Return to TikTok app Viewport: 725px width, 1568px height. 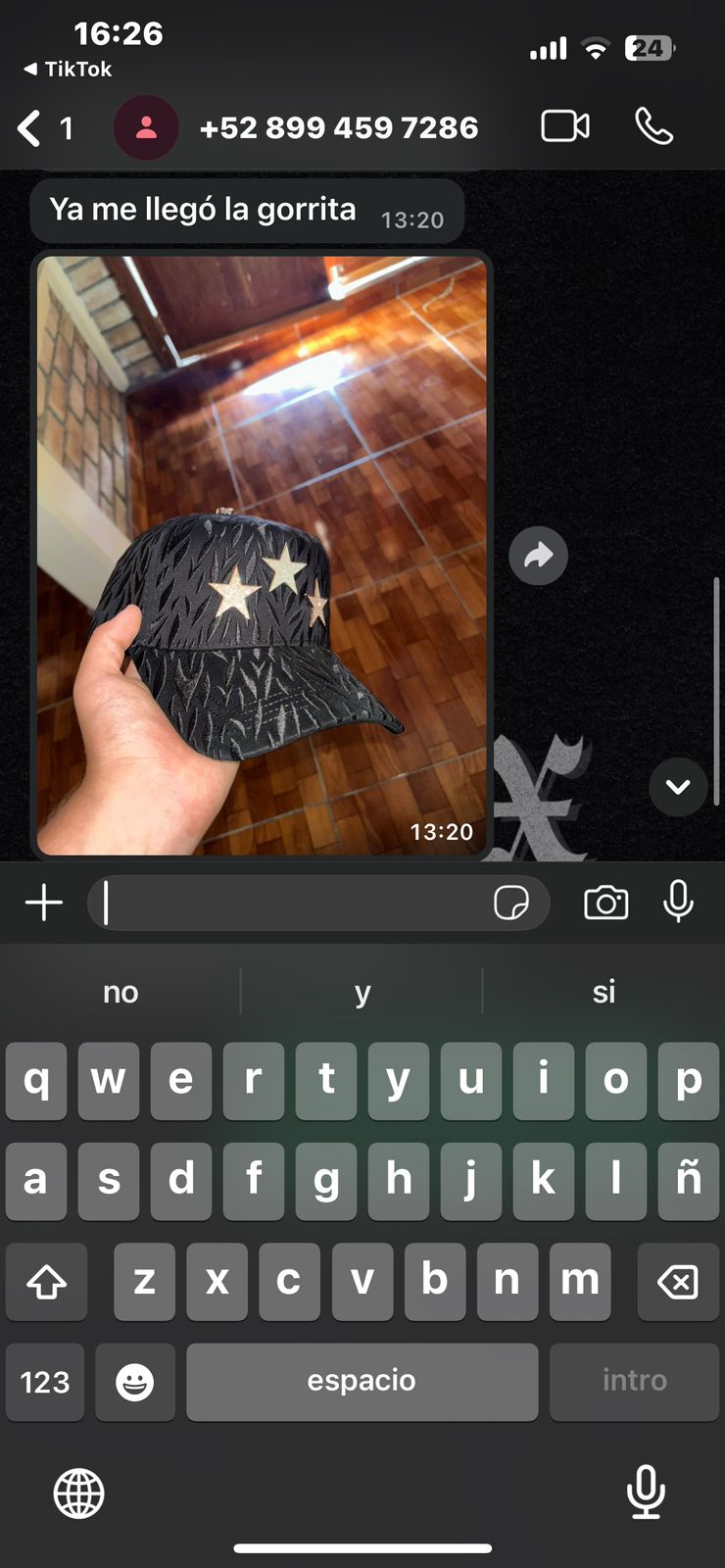(69, 69)
